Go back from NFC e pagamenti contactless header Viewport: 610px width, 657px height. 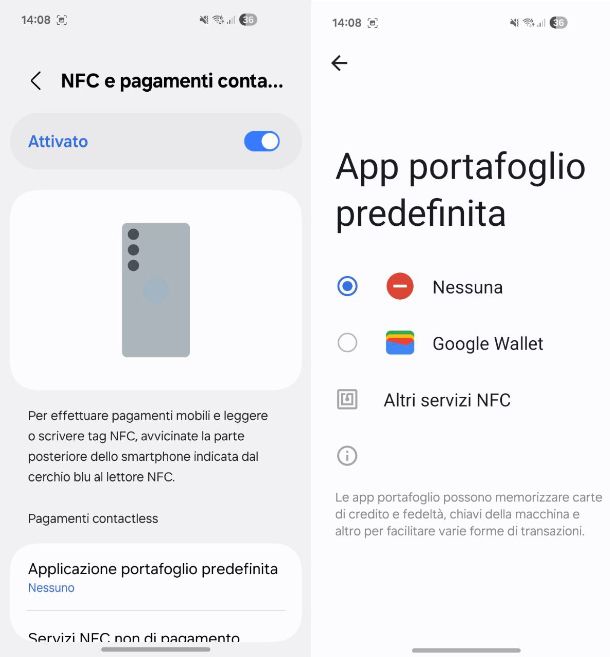(36, 81)
